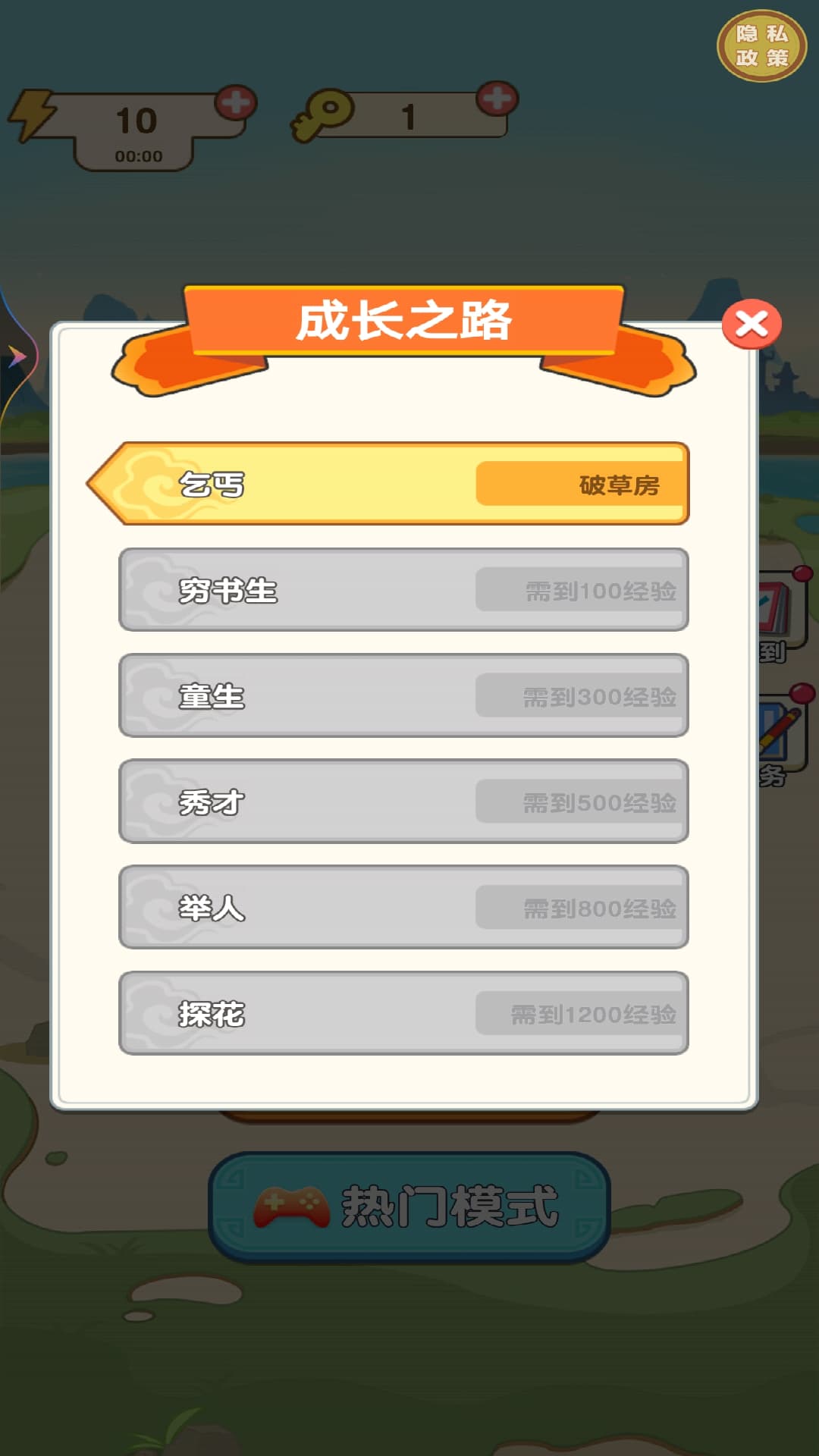The height and width of the screenshot is (1456, 819).
Task: Open the 隐私政策 privacy policy badge
Action: pos(761,45)
